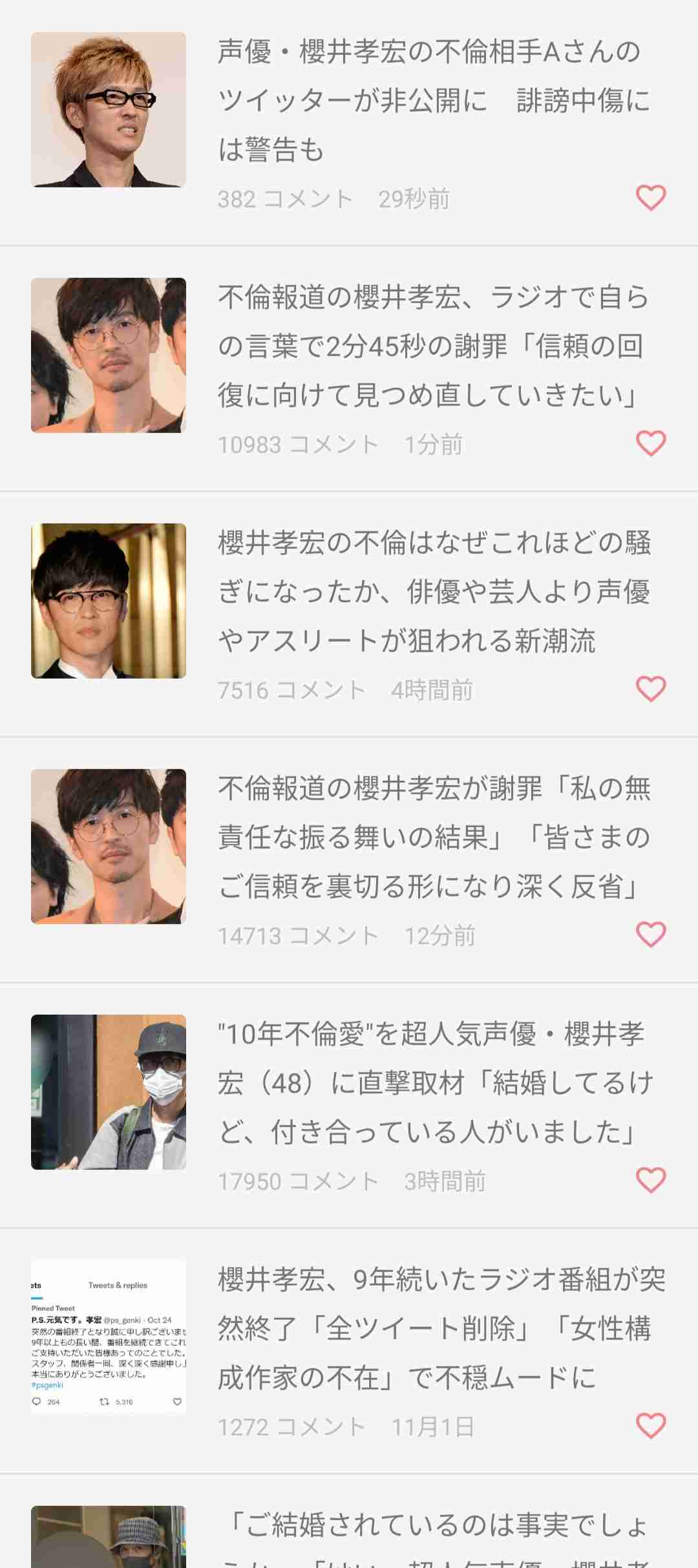Open the ご結婚されているのは事実でしょ article
The width and height of the screenshot is (698, 1568).
pos(349,1522)
